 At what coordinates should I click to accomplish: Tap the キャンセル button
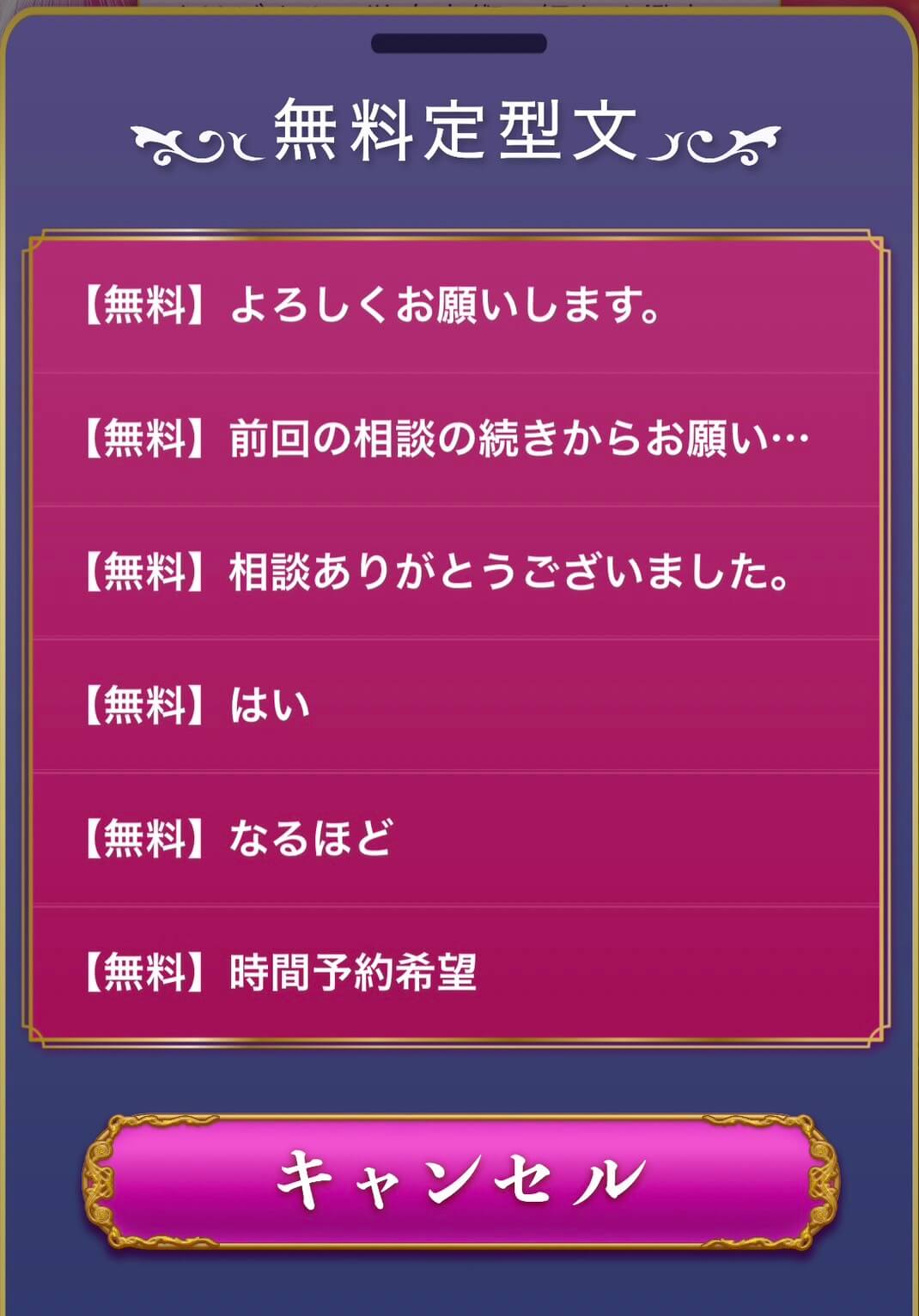point(460,1180)
